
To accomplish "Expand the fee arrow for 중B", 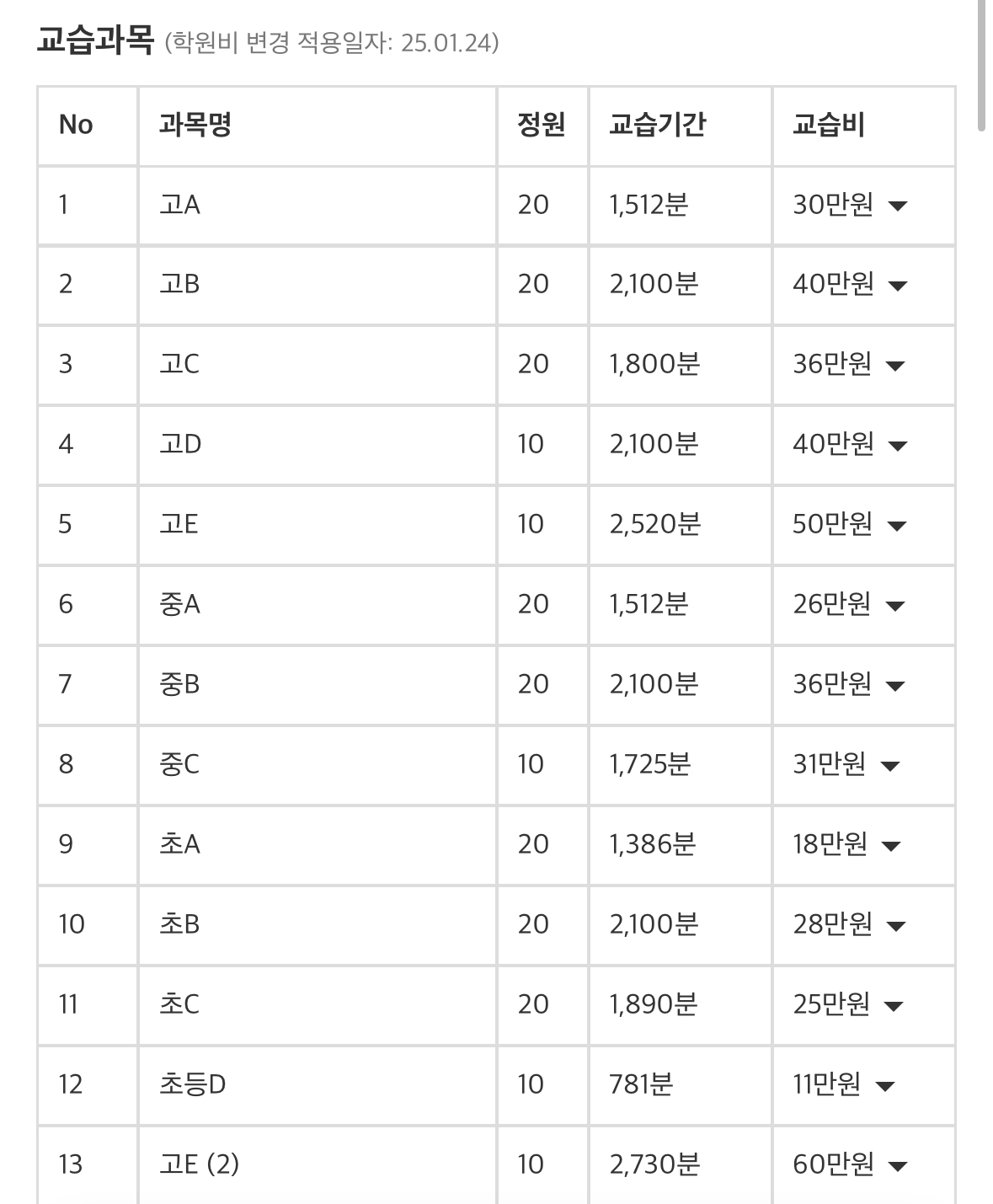I will 895,686.
